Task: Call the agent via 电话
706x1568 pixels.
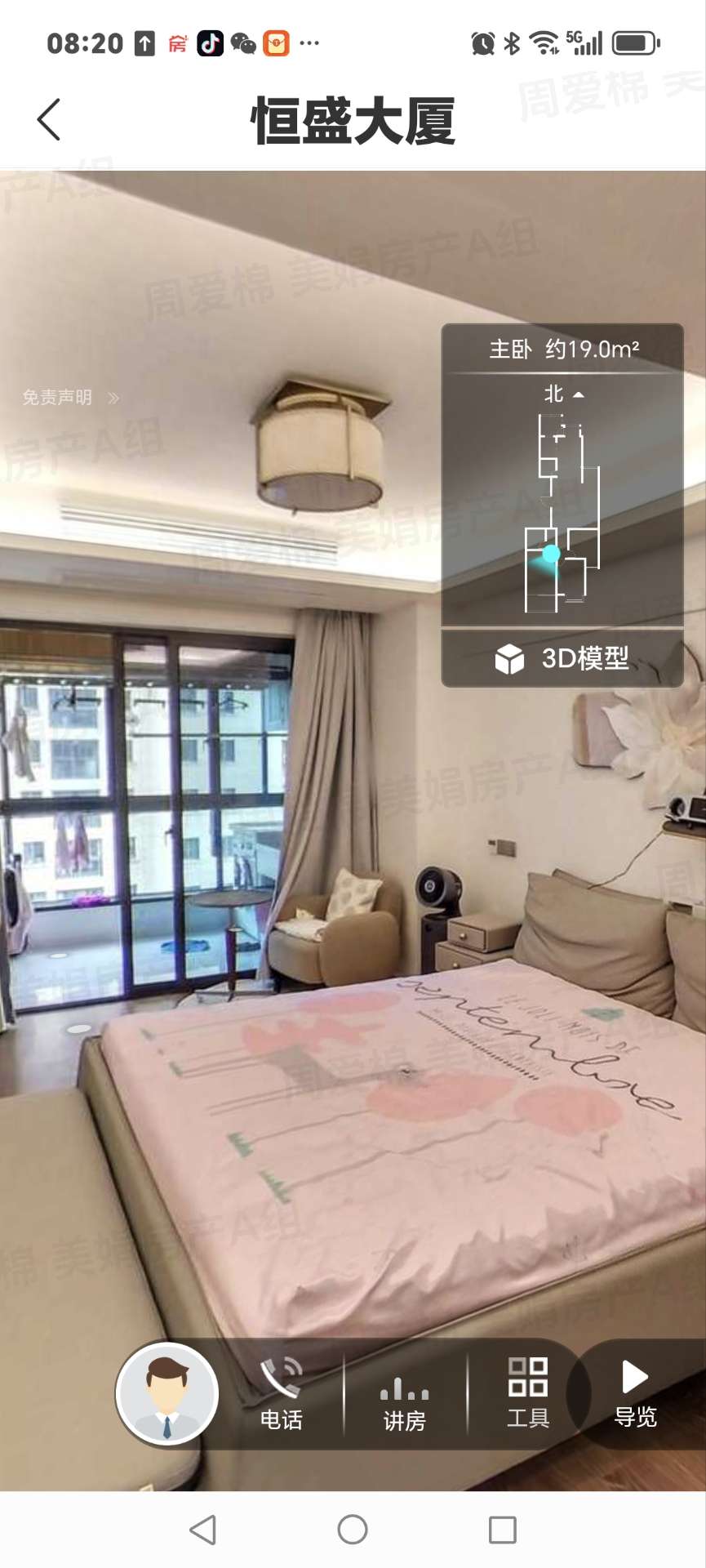Action: [x=282, y=1395]
